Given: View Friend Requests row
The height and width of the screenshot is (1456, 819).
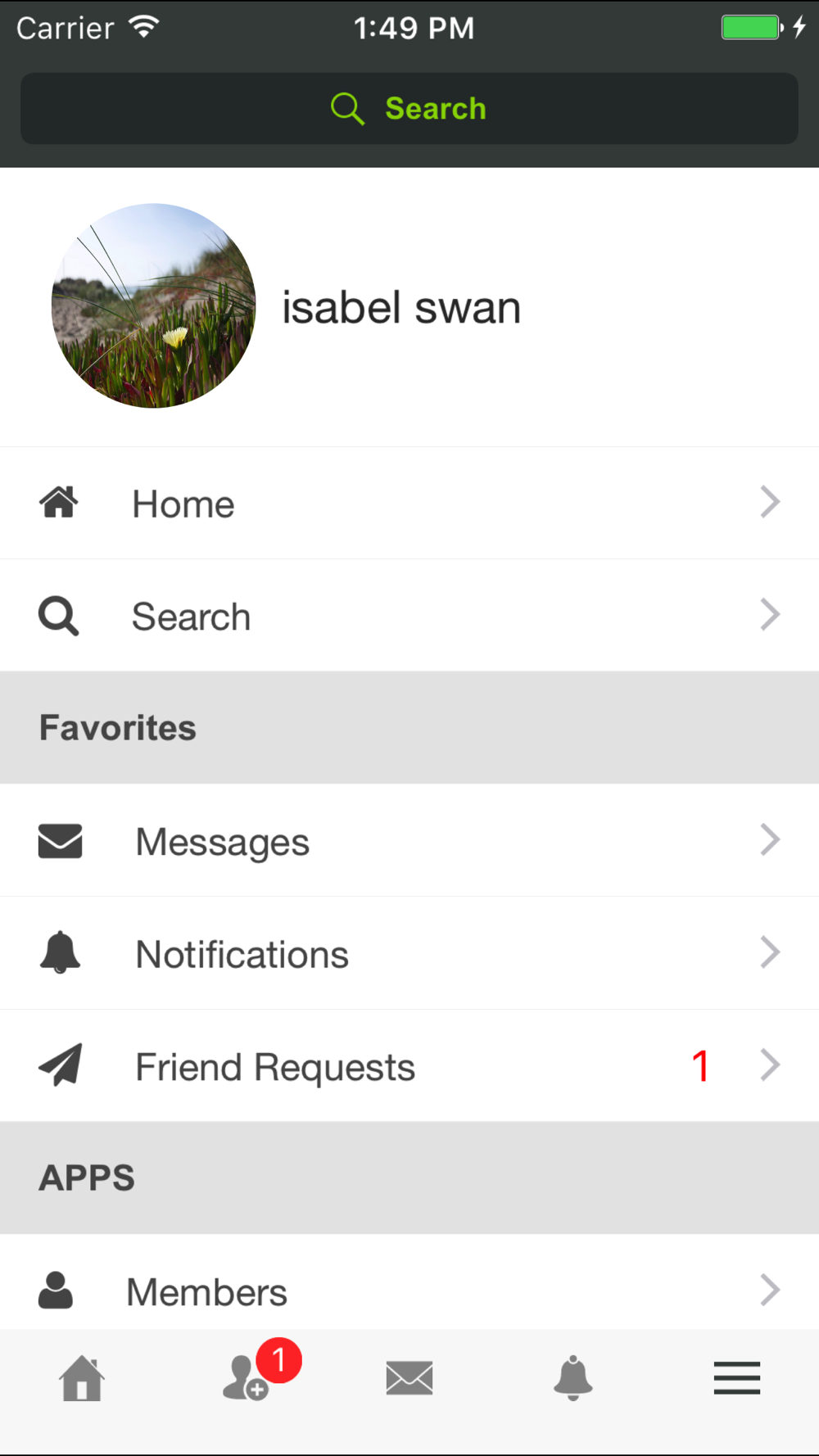Looking at the screenshot, I should point(409,1066).
